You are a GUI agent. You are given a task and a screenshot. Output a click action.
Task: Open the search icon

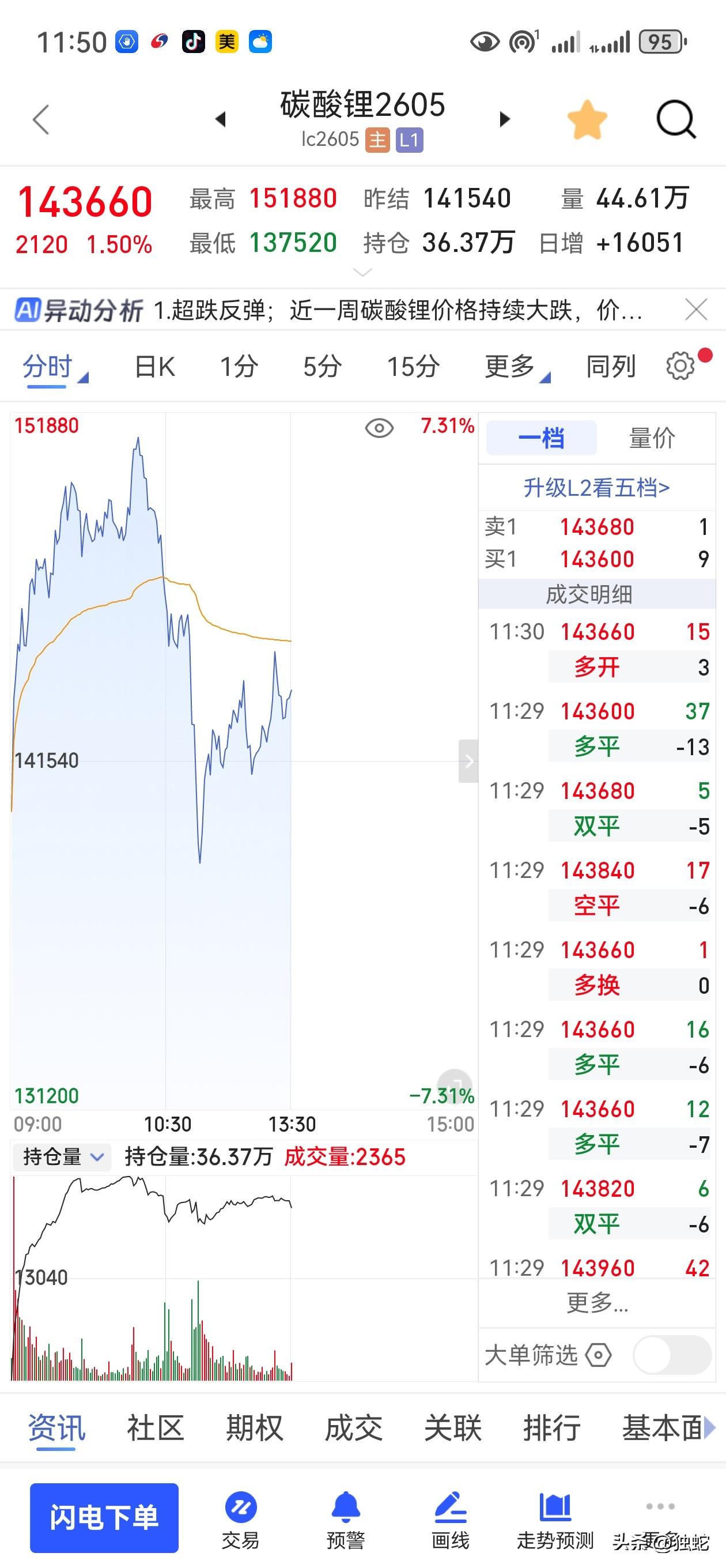675,119
